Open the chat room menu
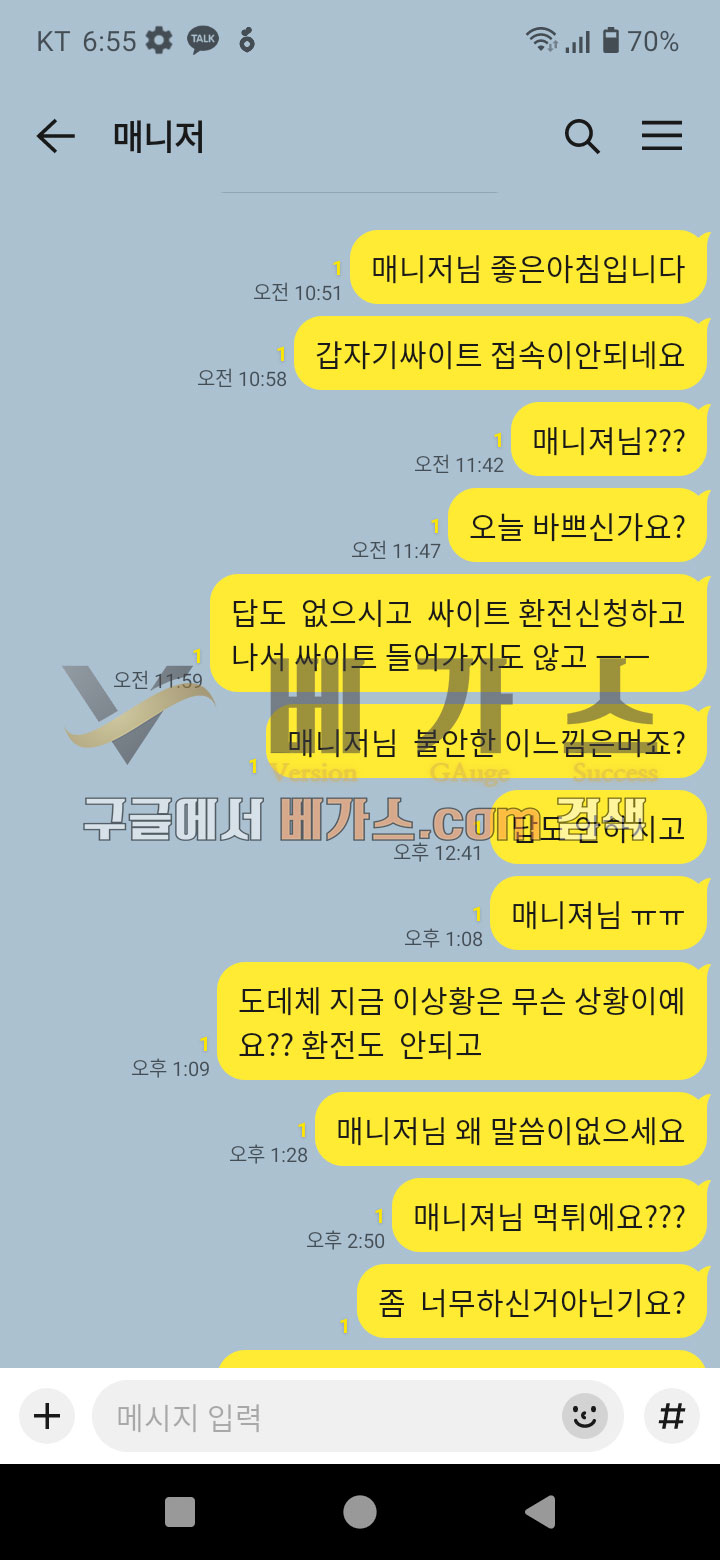The image size is (720, 1560). [x=662, y=136]
